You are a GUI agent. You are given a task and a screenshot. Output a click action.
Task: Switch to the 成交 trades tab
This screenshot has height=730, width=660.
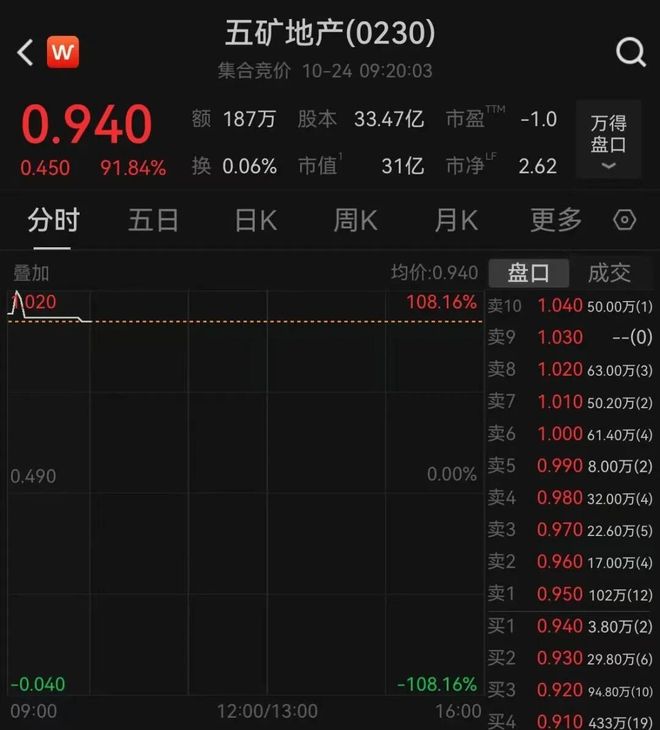click(609, 273)
